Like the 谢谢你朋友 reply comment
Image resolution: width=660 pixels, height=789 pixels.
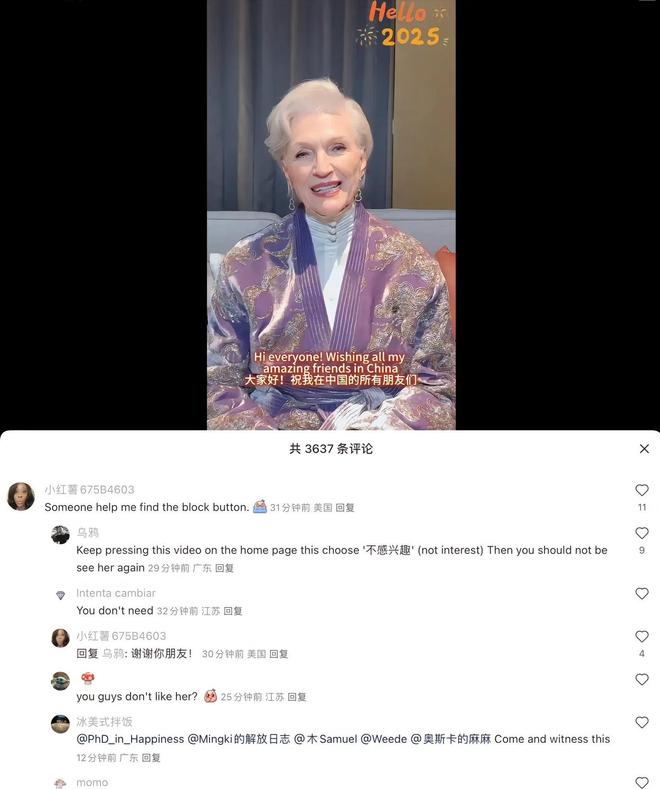click(642, 636)
